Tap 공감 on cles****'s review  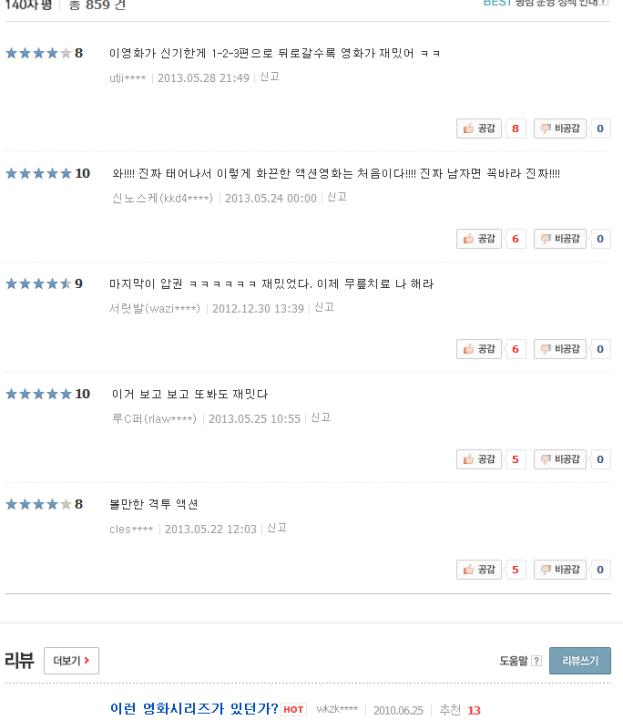coord(479,569)
